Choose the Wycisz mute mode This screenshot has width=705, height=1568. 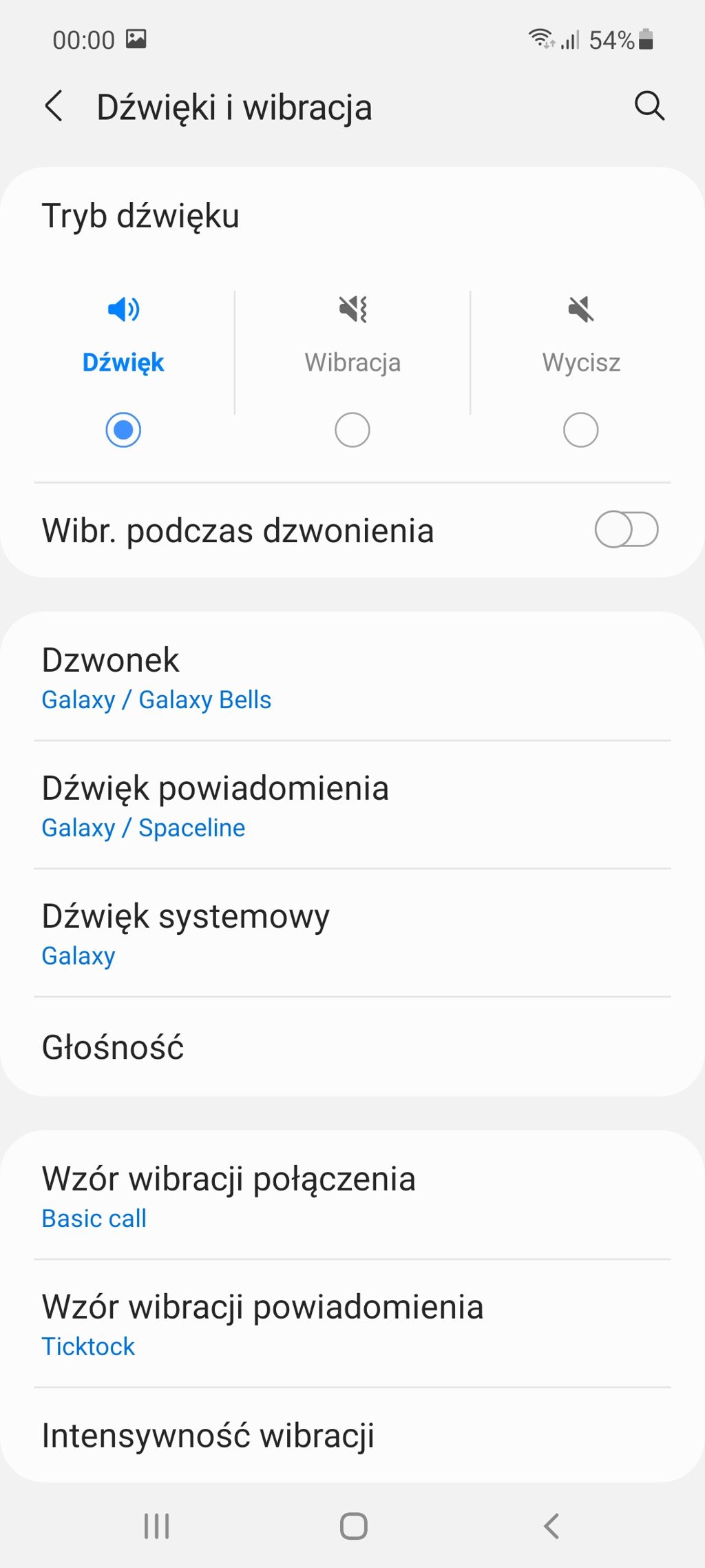(x=581, y=430)
